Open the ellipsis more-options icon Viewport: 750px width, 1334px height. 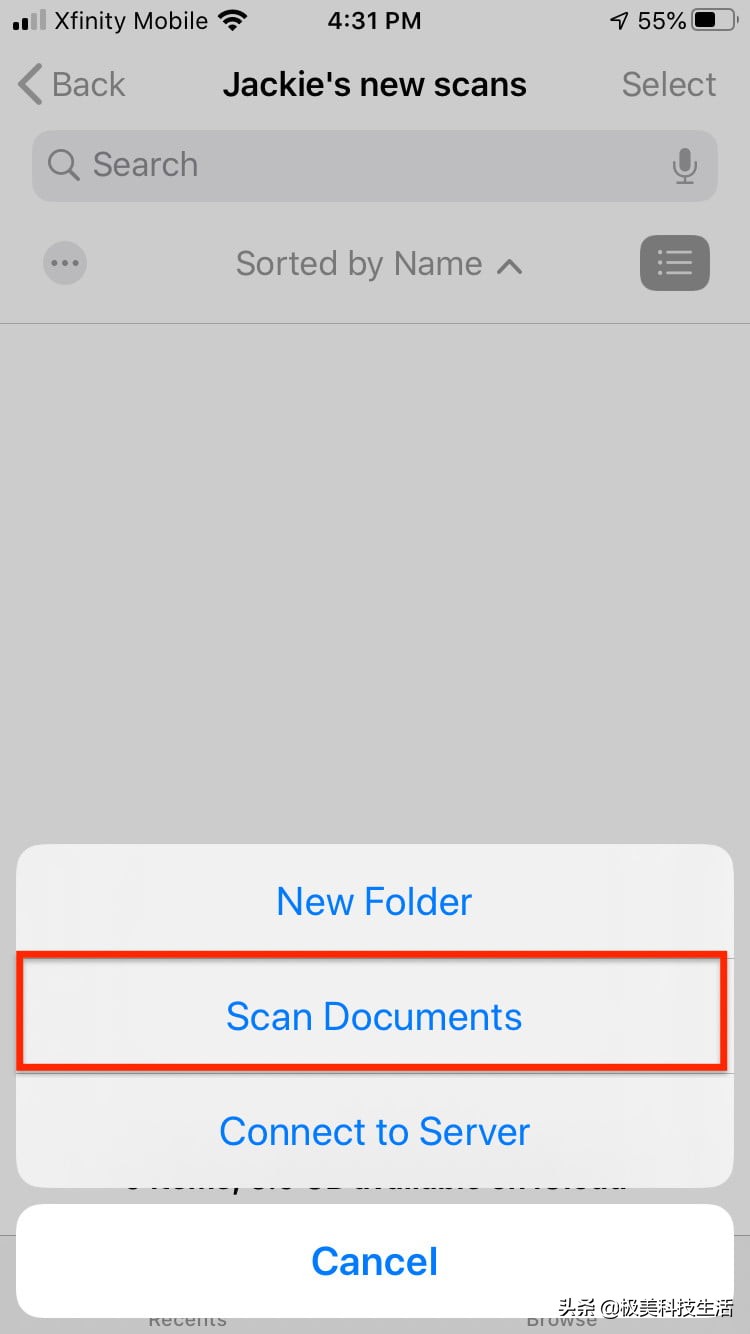pos(64,263)
